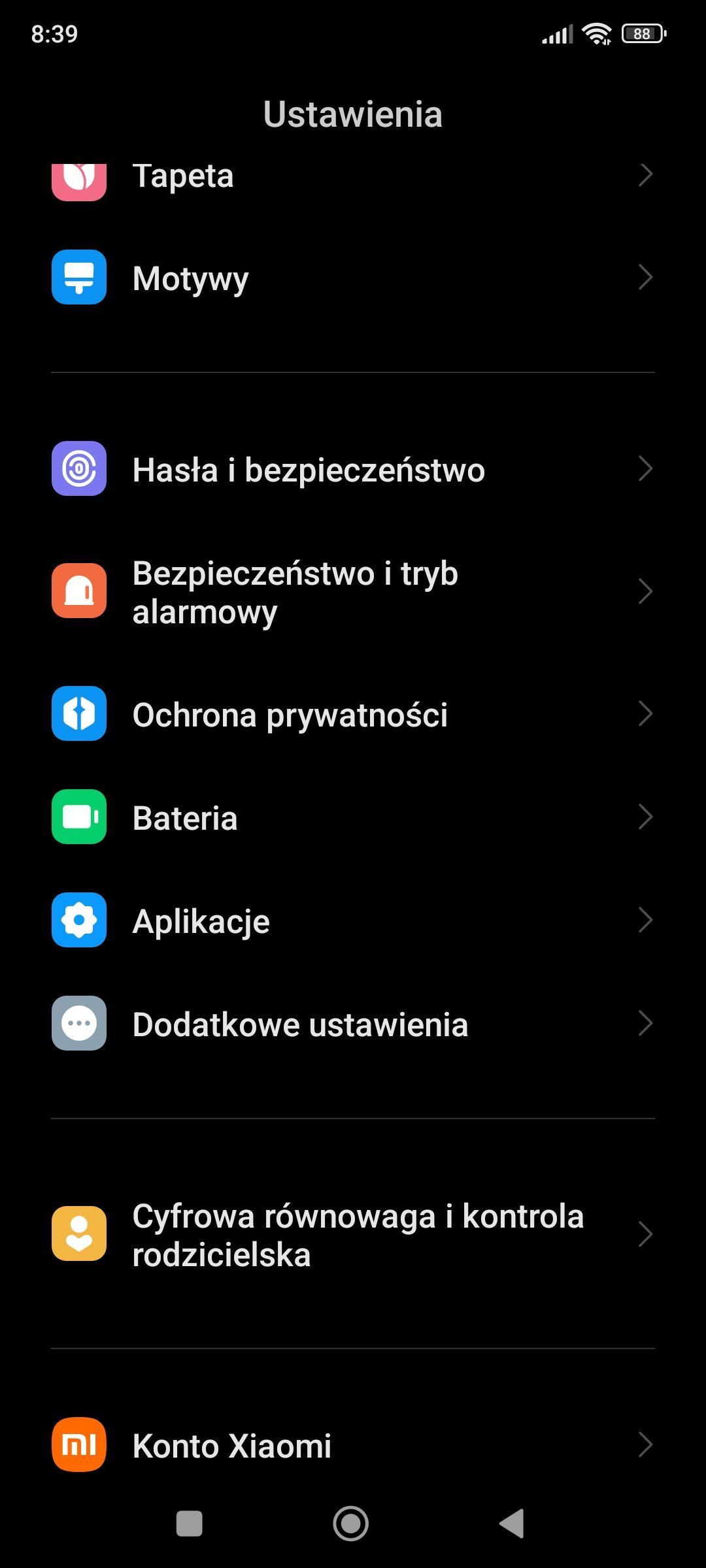Screen dimensions: 706x1568
Task: Tap the system back button
Action: [512, 1524]
